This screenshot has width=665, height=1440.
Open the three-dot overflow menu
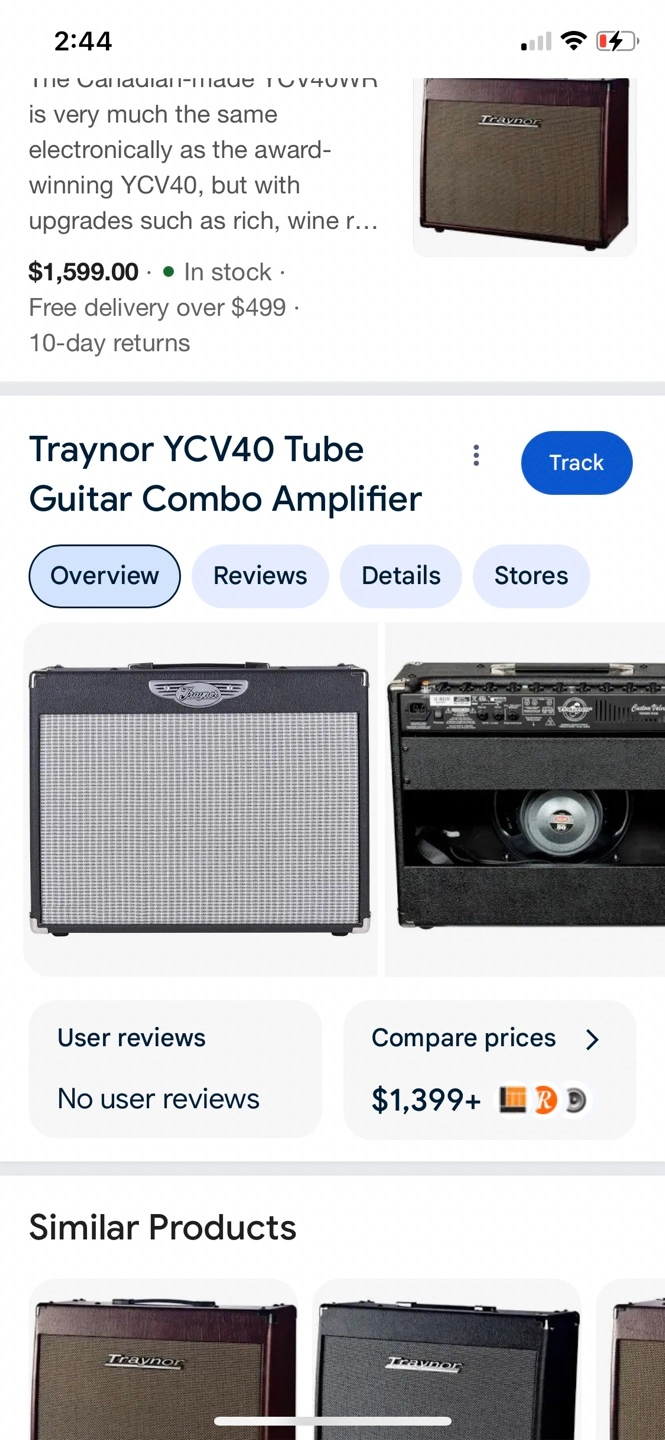476,456
